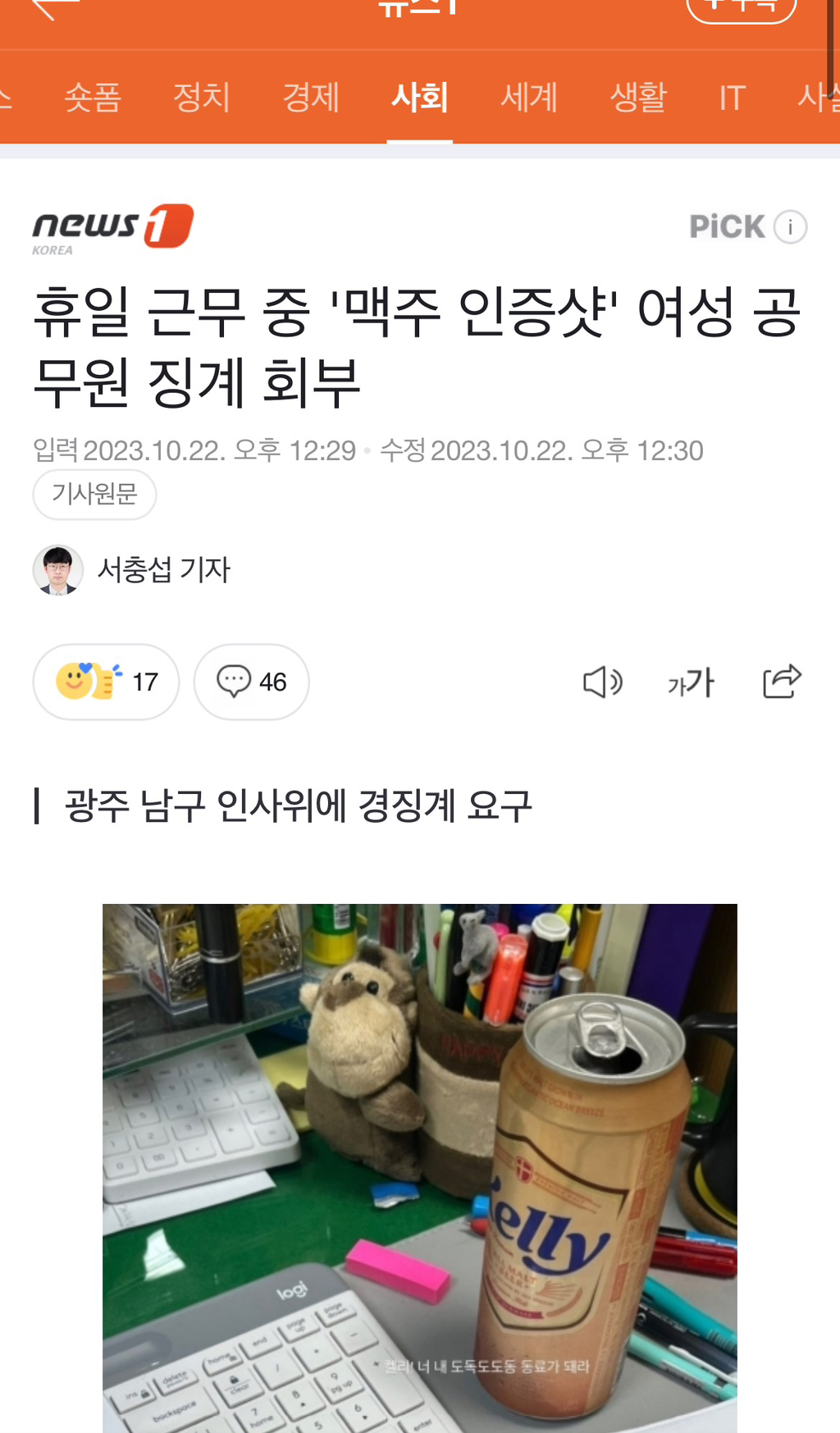Open the 46 comments

tap(251, 682)
